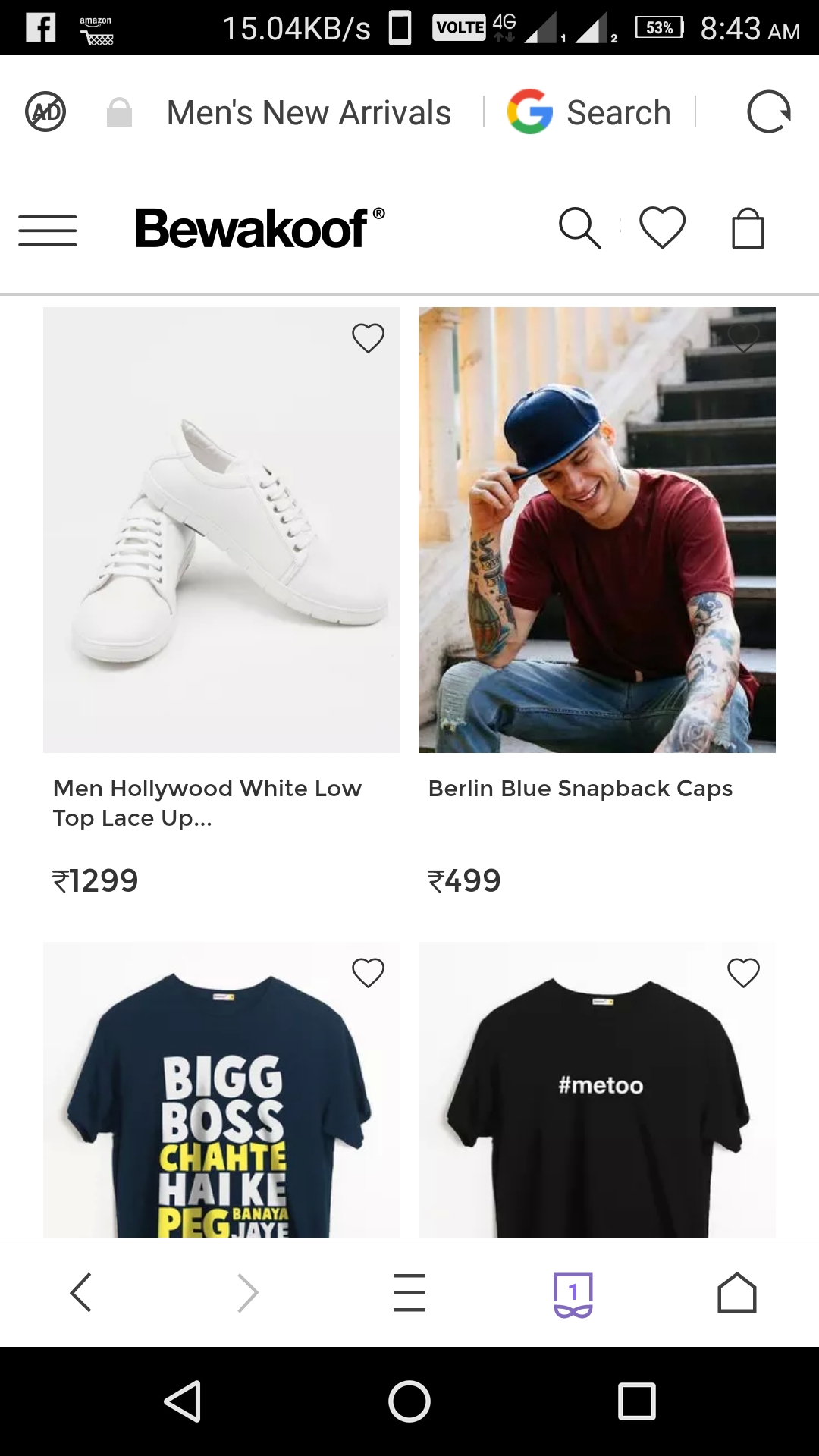Tap the Bewakoof search magnifier icon

coord(579,228)
